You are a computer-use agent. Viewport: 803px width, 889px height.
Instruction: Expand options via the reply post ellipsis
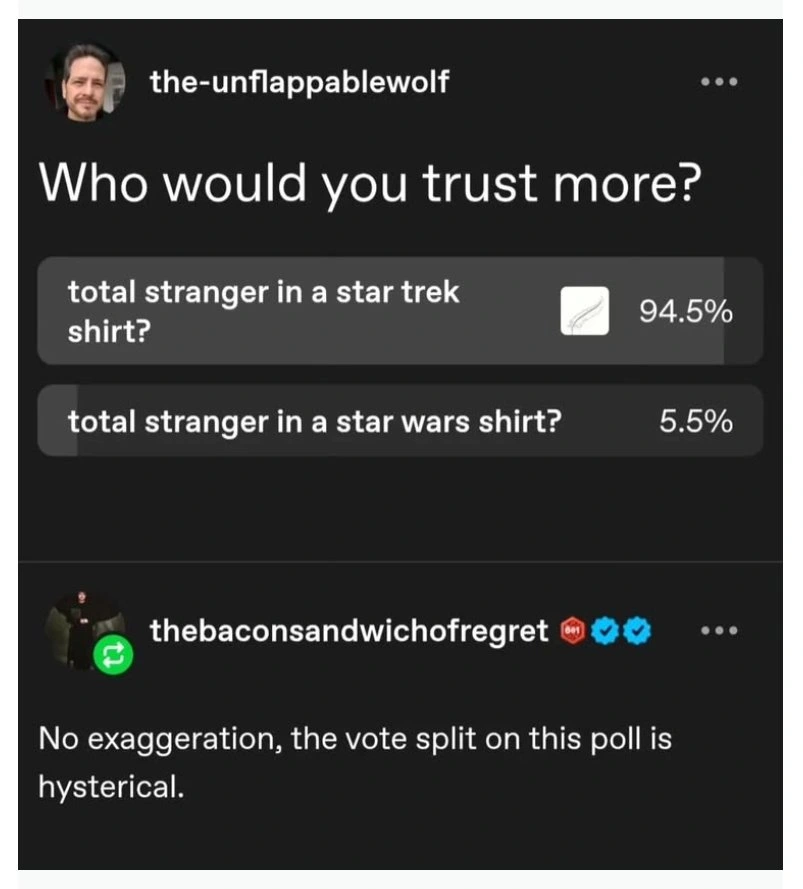point(719,630)
